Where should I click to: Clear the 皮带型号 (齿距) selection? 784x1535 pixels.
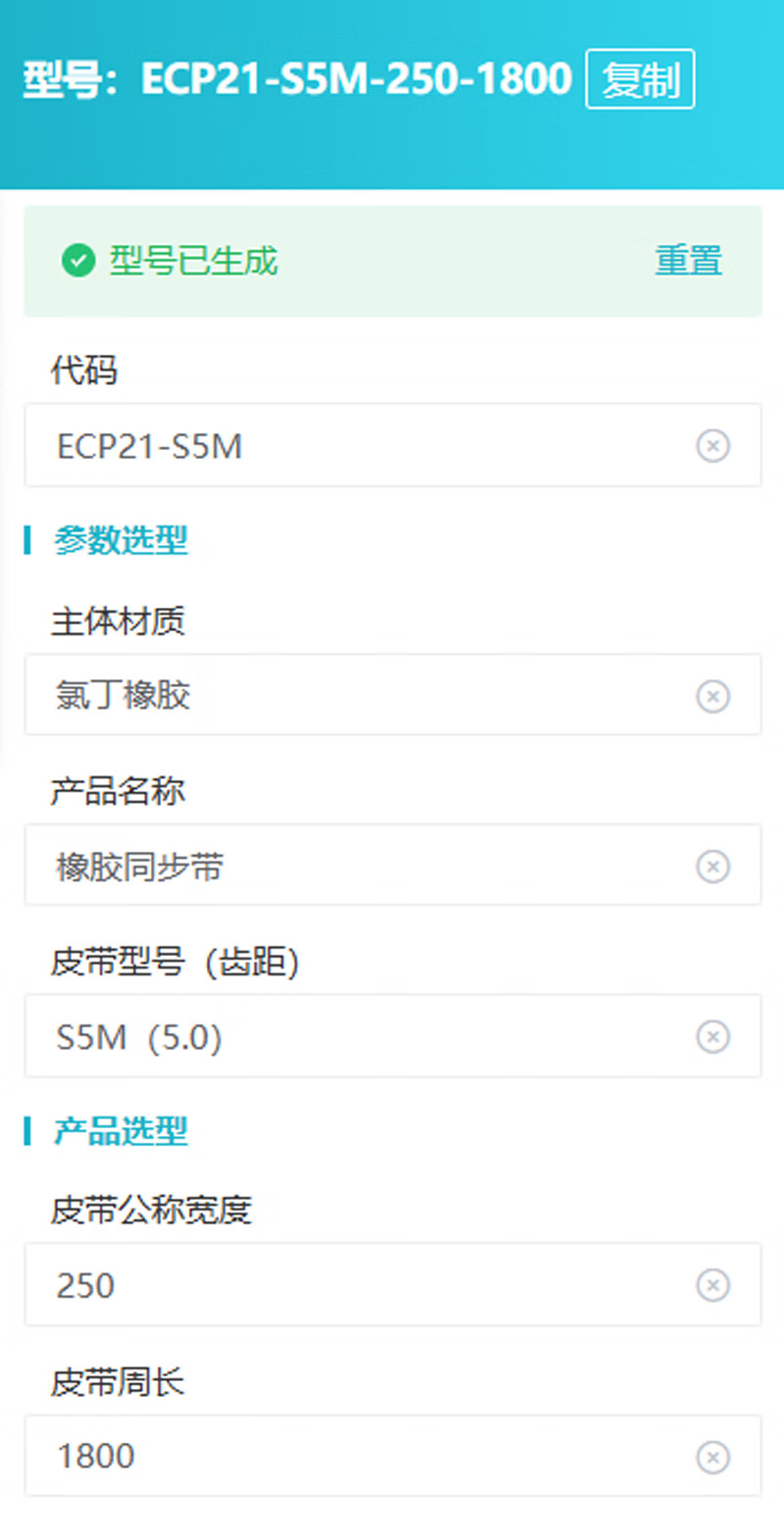coord(712,1037)
